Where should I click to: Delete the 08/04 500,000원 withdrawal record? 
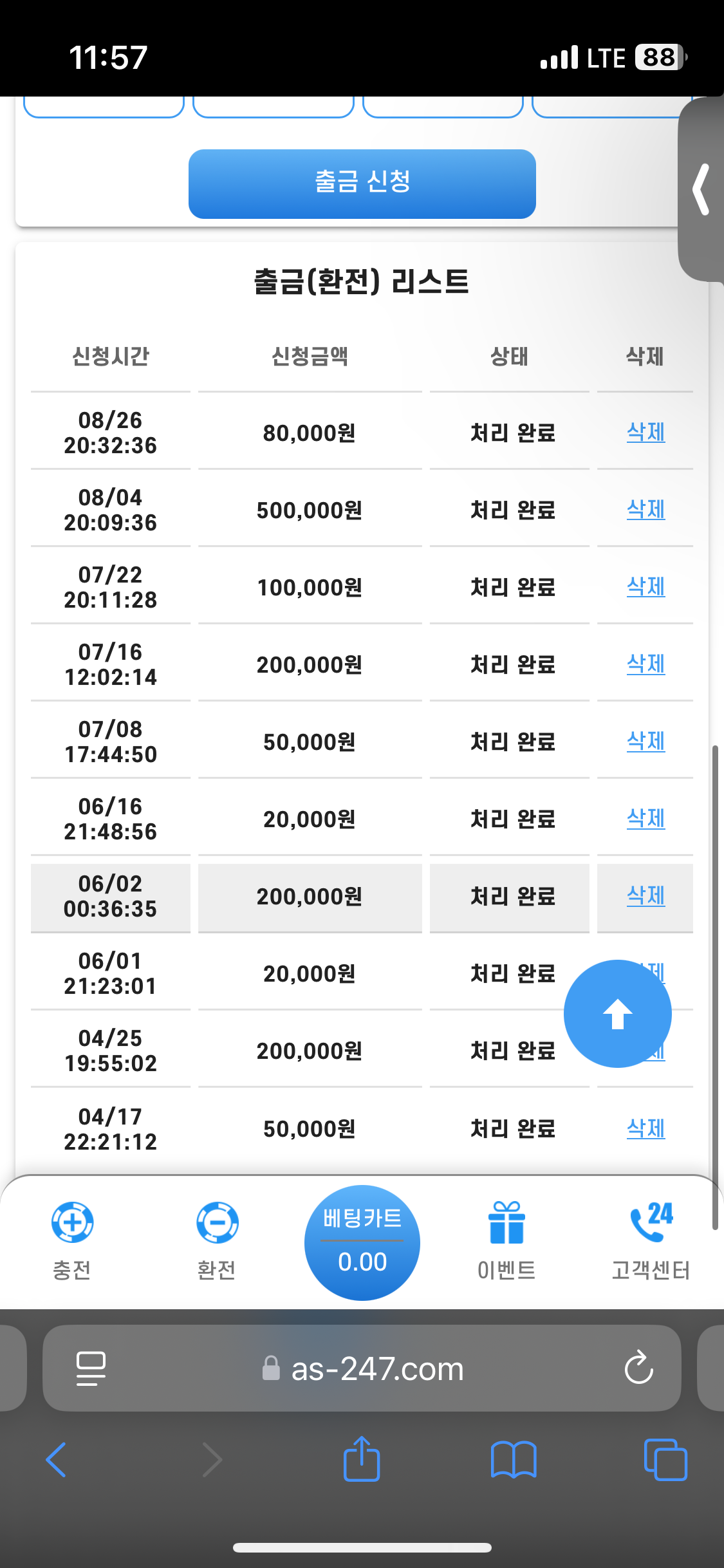tap(645, 509)
